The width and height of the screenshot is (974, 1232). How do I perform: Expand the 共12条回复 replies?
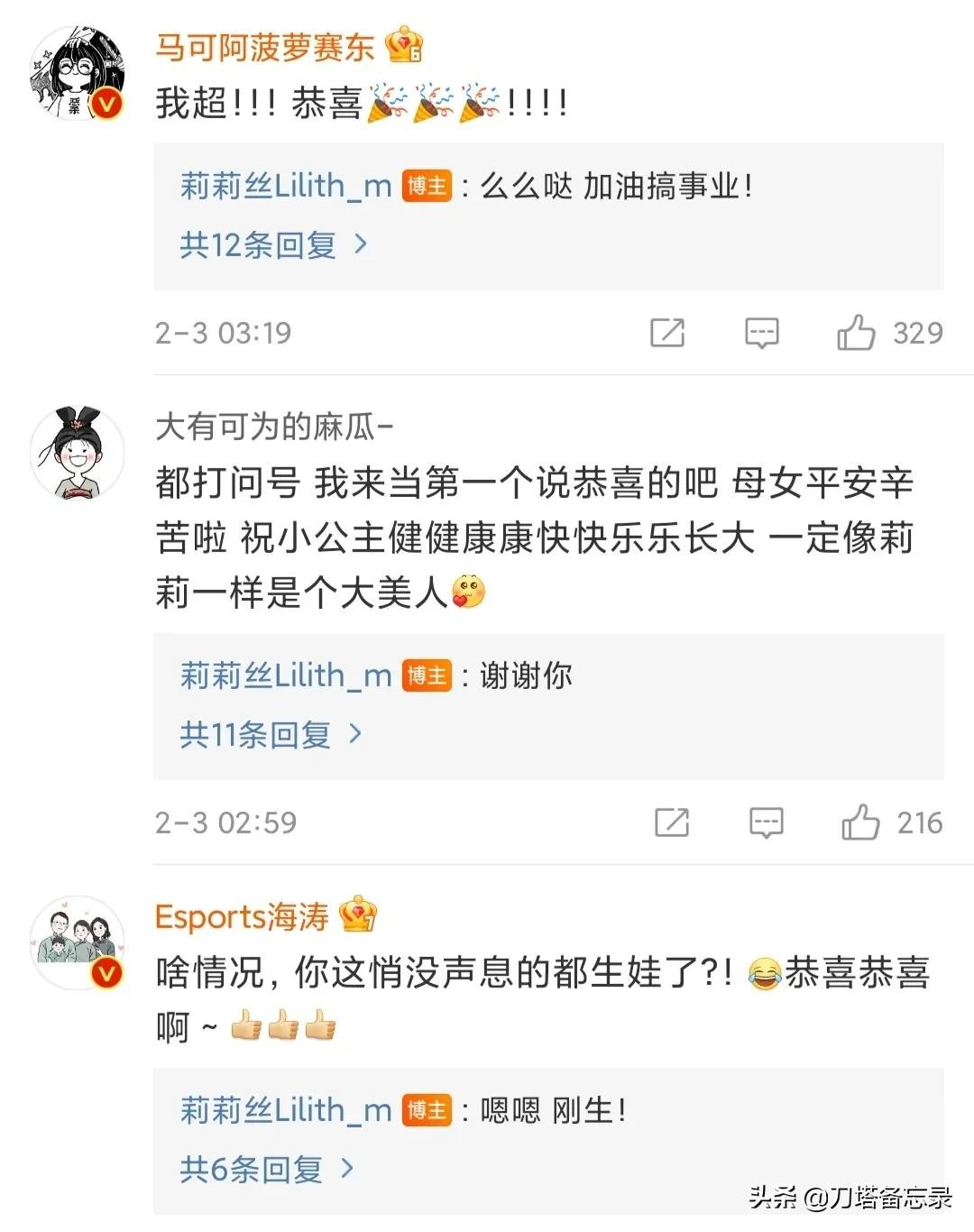coord(272,244)
